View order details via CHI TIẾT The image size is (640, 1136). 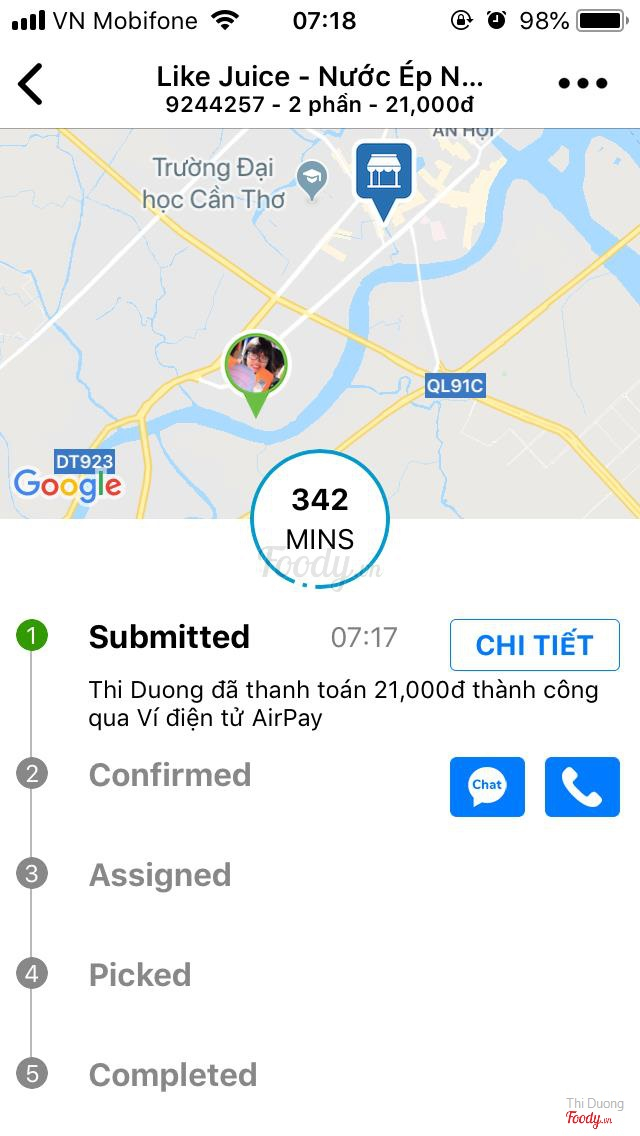(534, 645)
